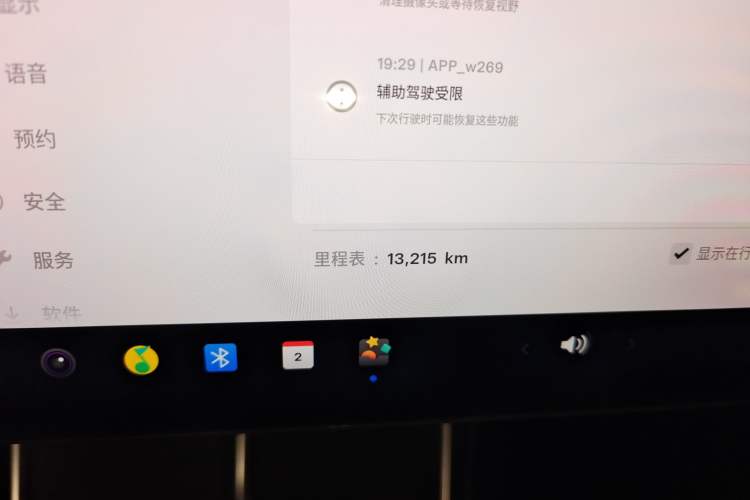The image size is (750, 500).
Task: Open the colorful star app icon
Action: coord(374,352)
